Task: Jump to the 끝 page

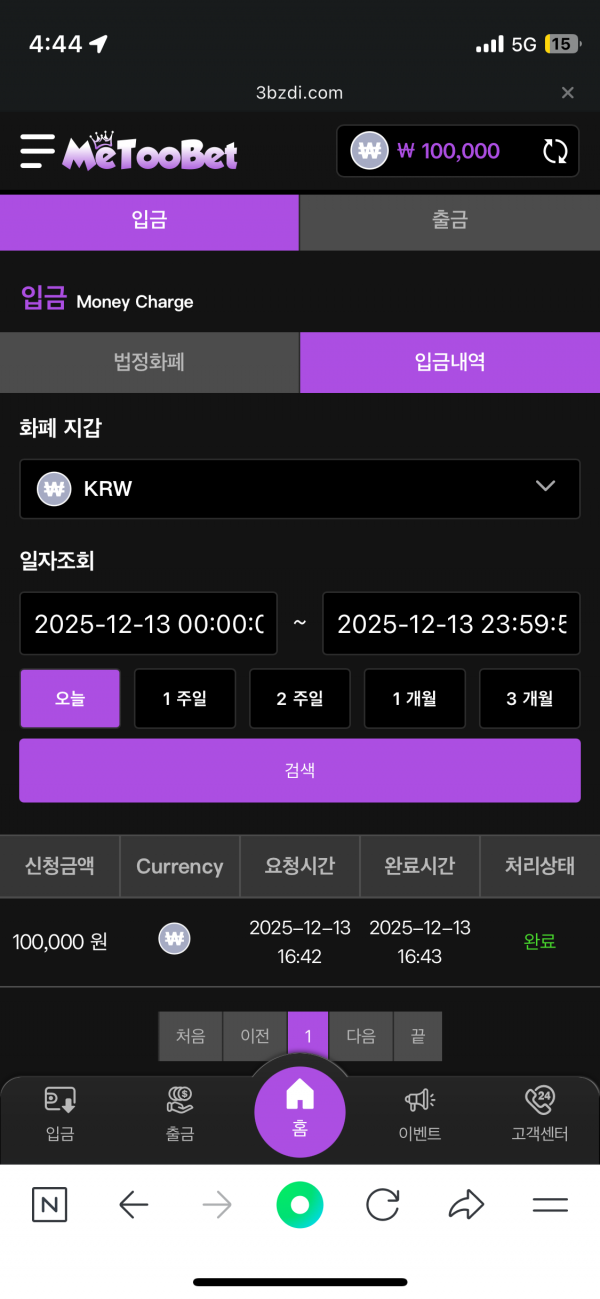Action: pos(417,1036)
